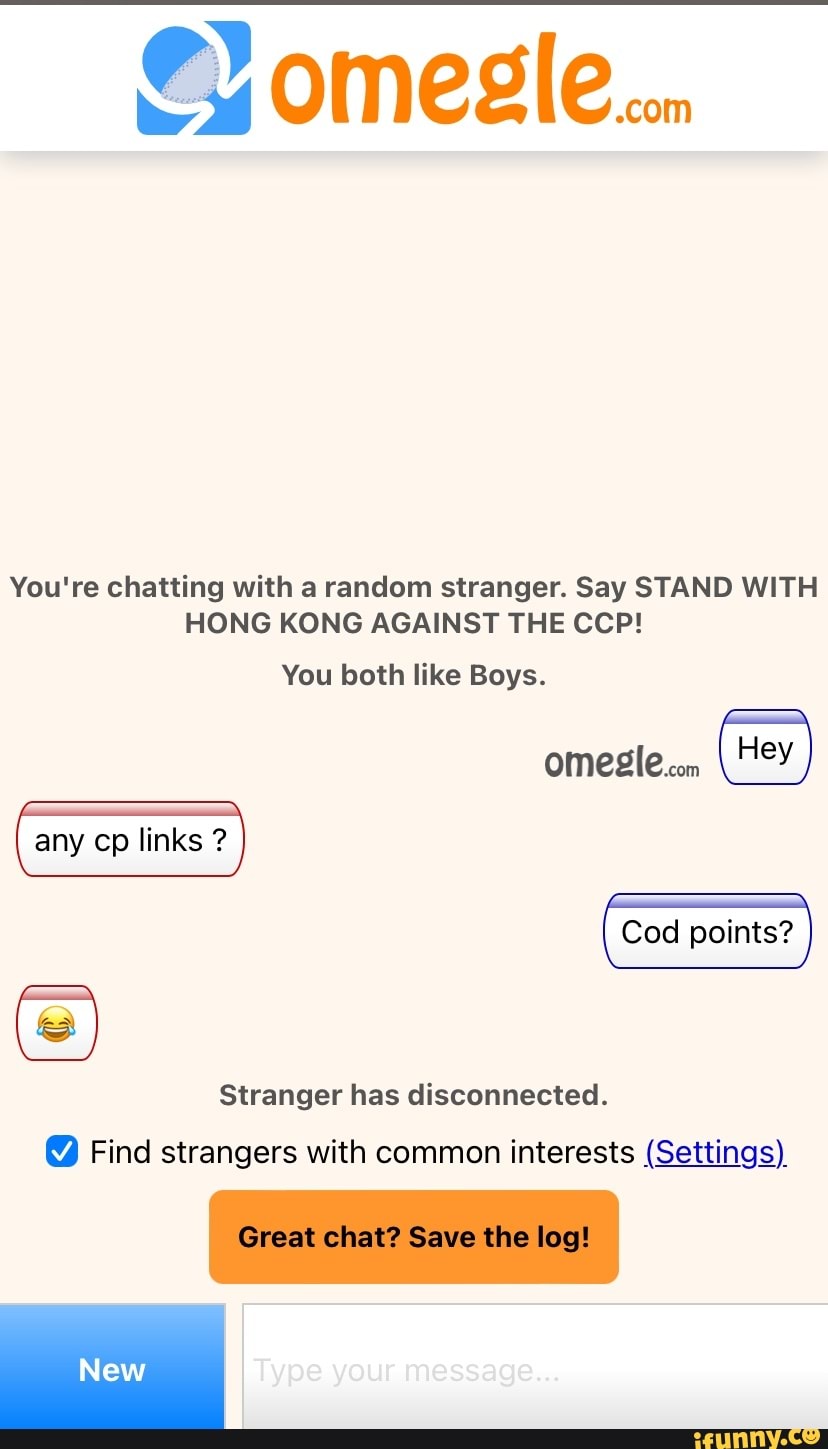828x1449 pixels.
Task: Select the '.com' text in the Omegle header logo
Action: click(x=654, y=112)
